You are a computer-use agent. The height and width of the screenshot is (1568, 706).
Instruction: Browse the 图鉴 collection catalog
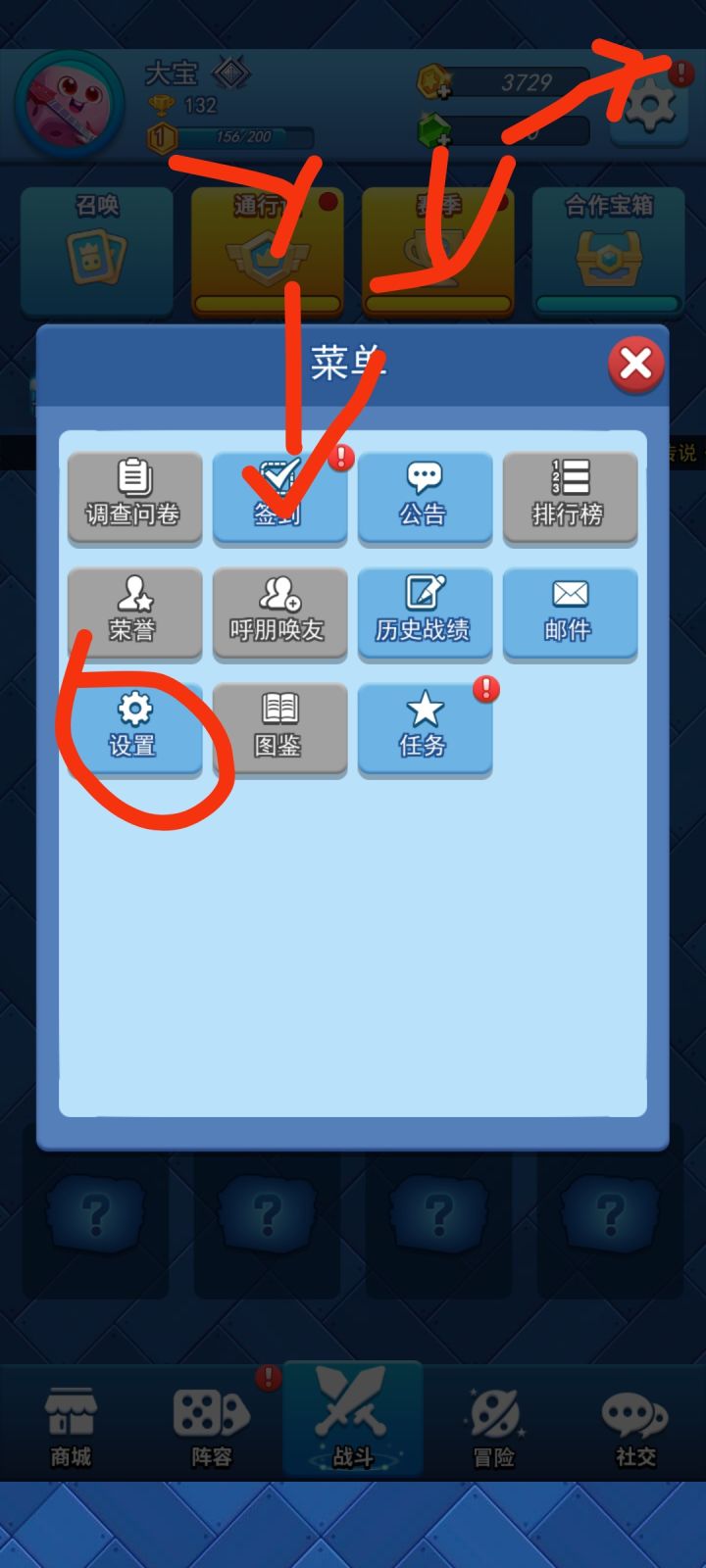[280, 728]
